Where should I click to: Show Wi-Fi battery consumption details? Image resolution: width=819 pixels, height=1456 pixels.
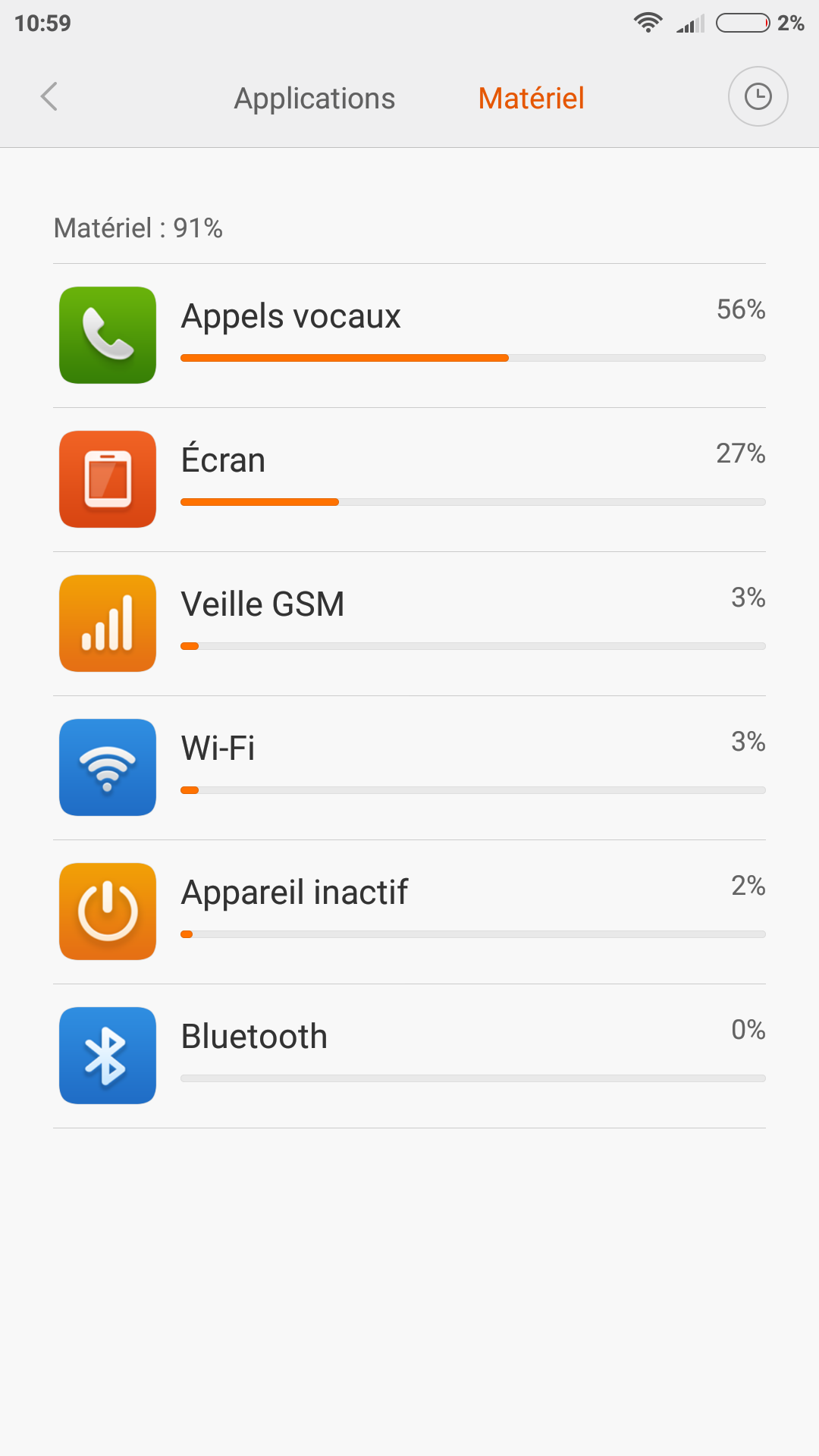point(409,767)
